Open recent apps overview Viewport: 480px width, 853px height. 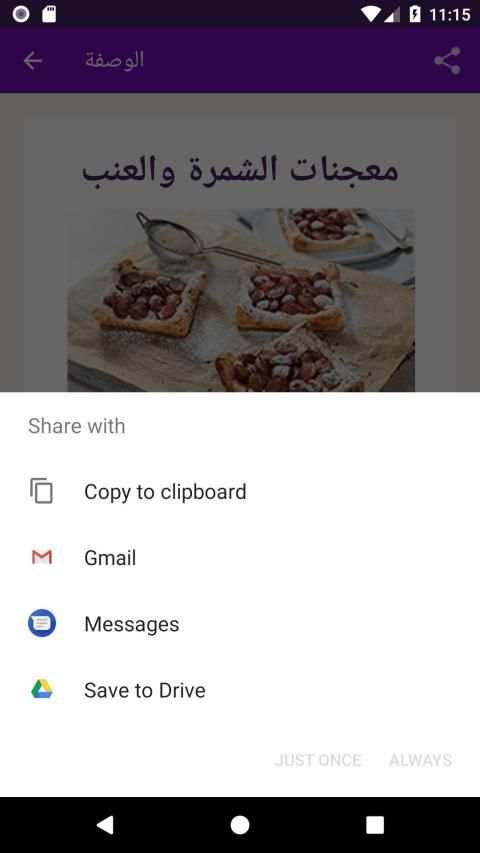pos(375,825)
